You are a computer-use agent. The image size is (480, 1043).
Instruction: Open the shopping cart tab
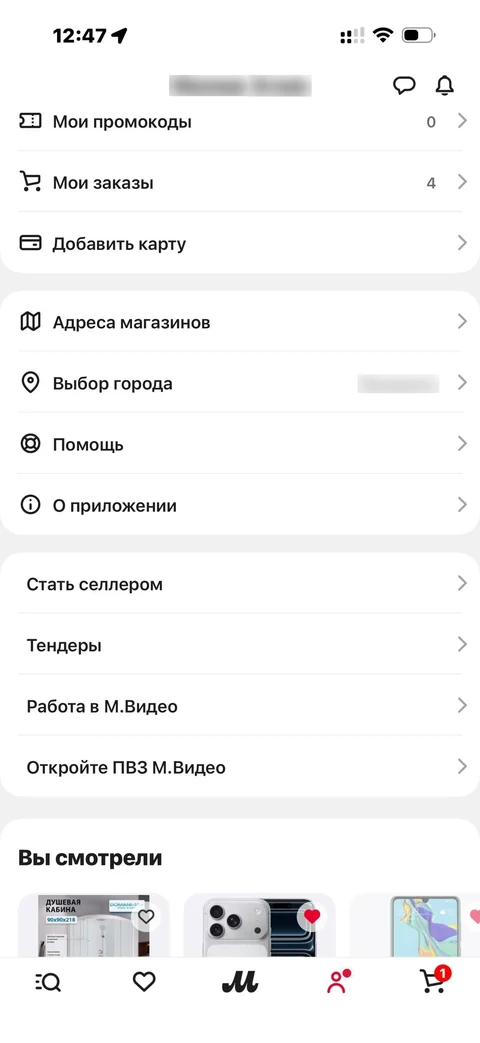pos(434,980)
